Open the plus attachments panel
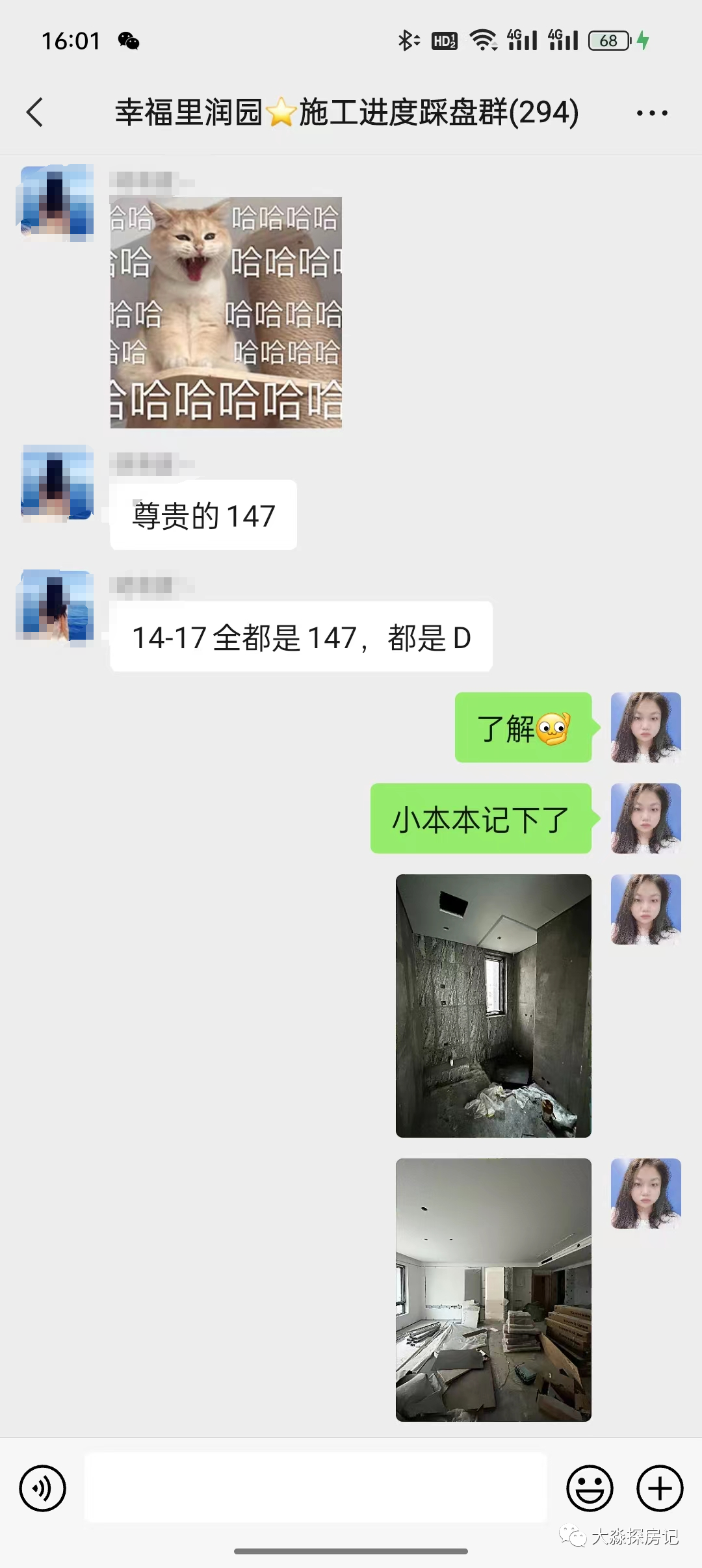The height and width of the screenshot is (1568, 702). [659, 1488]
